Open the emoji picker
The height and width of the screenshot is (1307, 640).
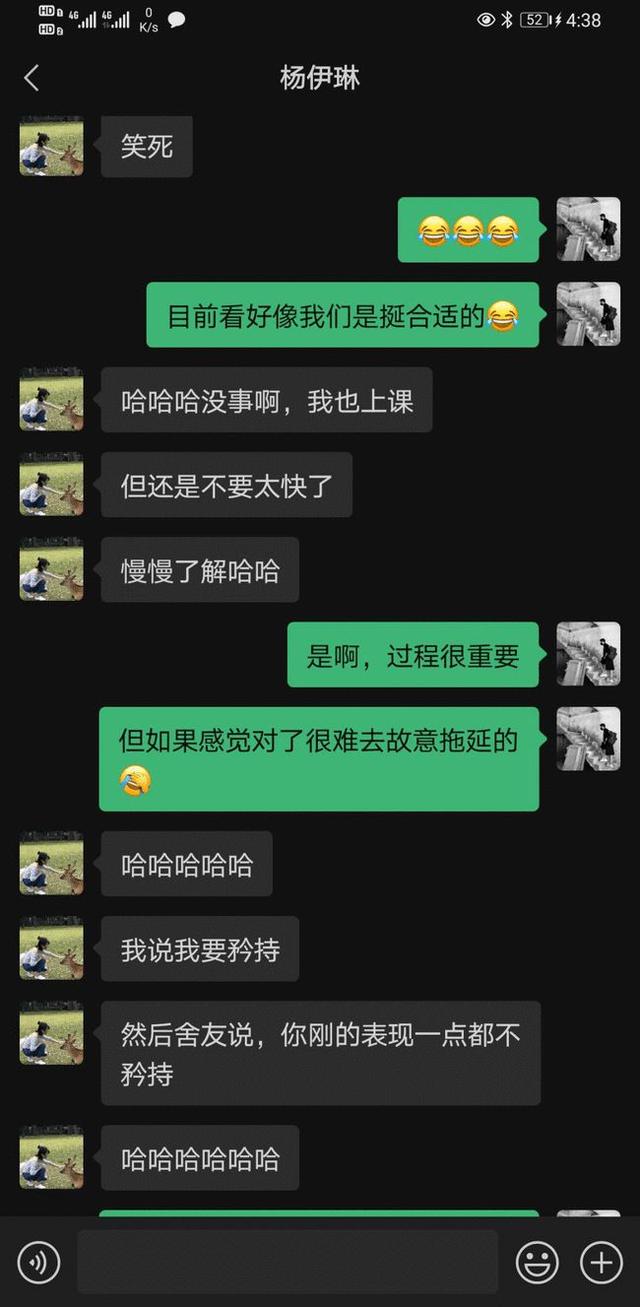(x=537, y=1262)
